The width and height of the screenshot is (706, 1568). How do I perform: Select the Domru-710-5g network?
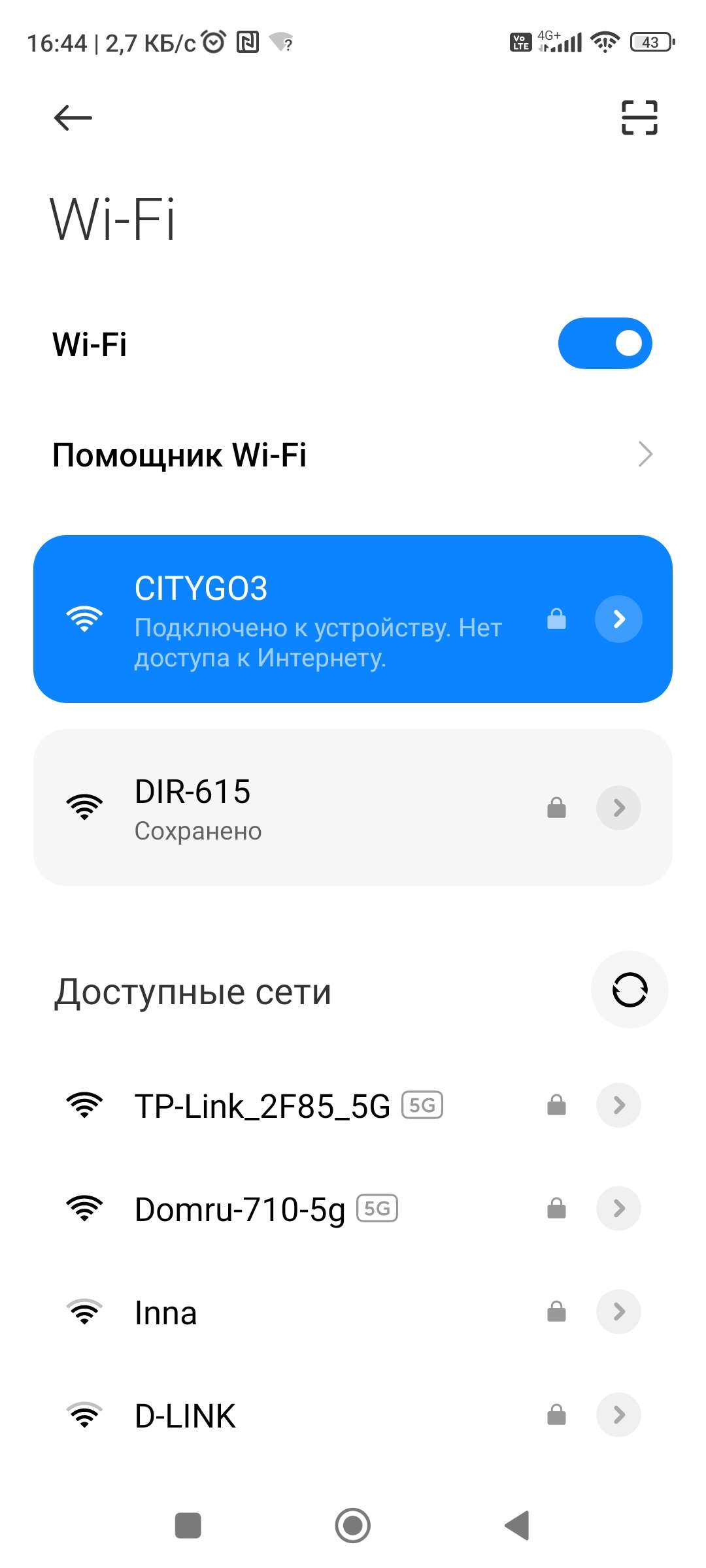pos(353,1209)
